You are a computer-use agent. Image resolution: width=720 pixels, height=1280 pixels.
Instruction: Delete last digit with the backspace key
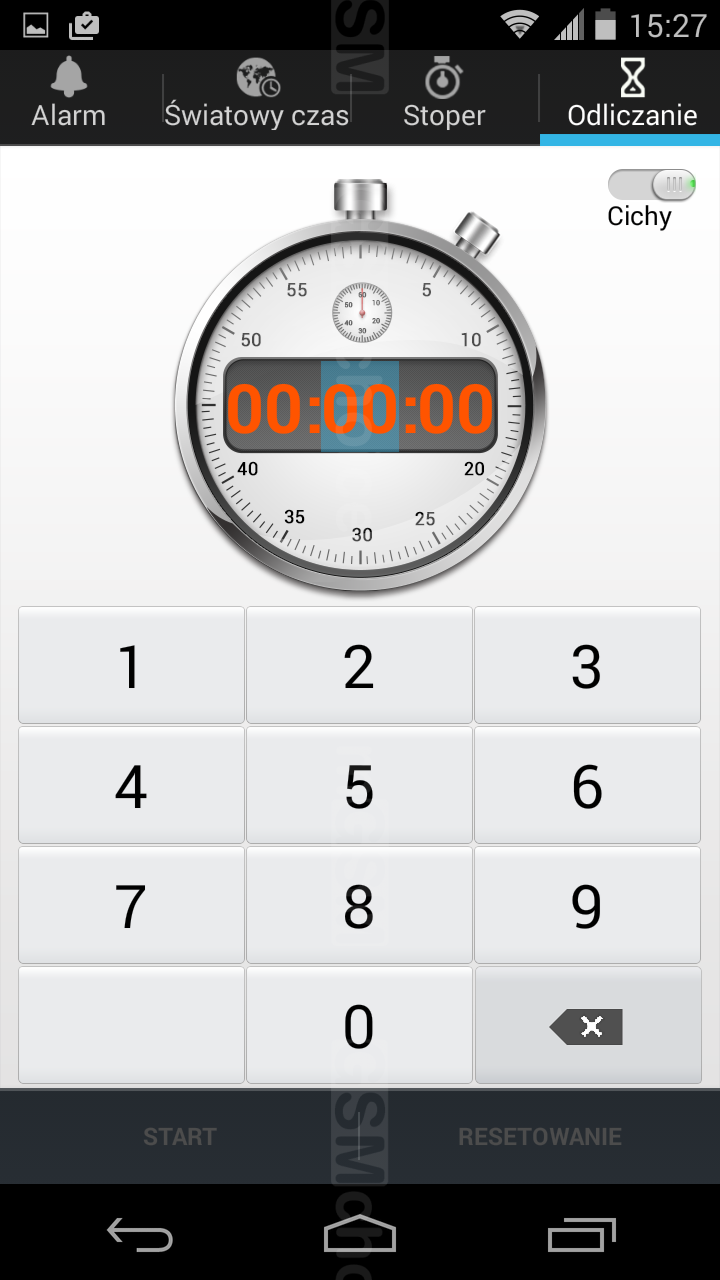pyautogui.click(x=587, y=1025)
